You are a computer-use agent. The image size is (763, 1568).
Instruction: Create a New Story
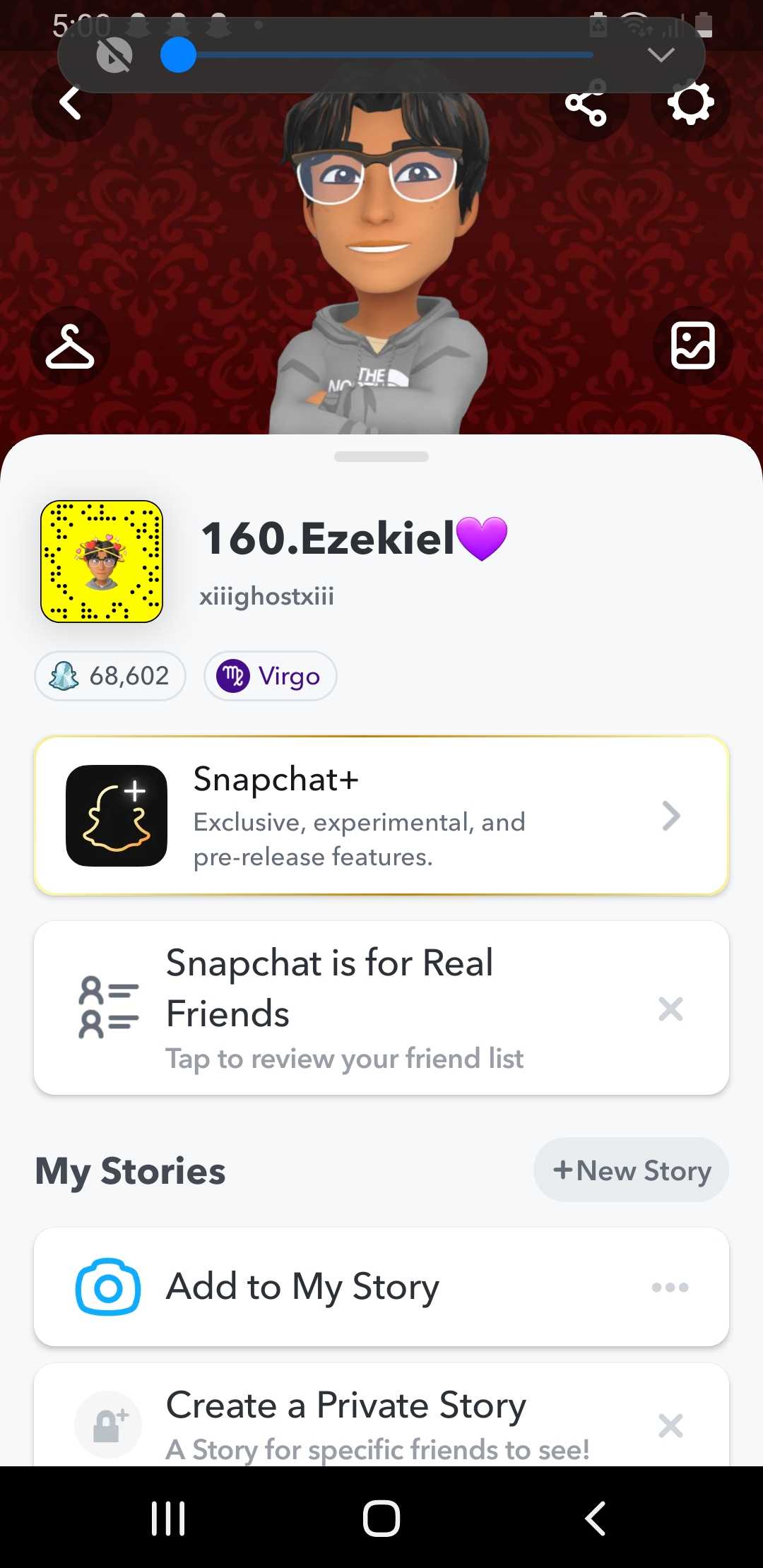(631, 1170)
